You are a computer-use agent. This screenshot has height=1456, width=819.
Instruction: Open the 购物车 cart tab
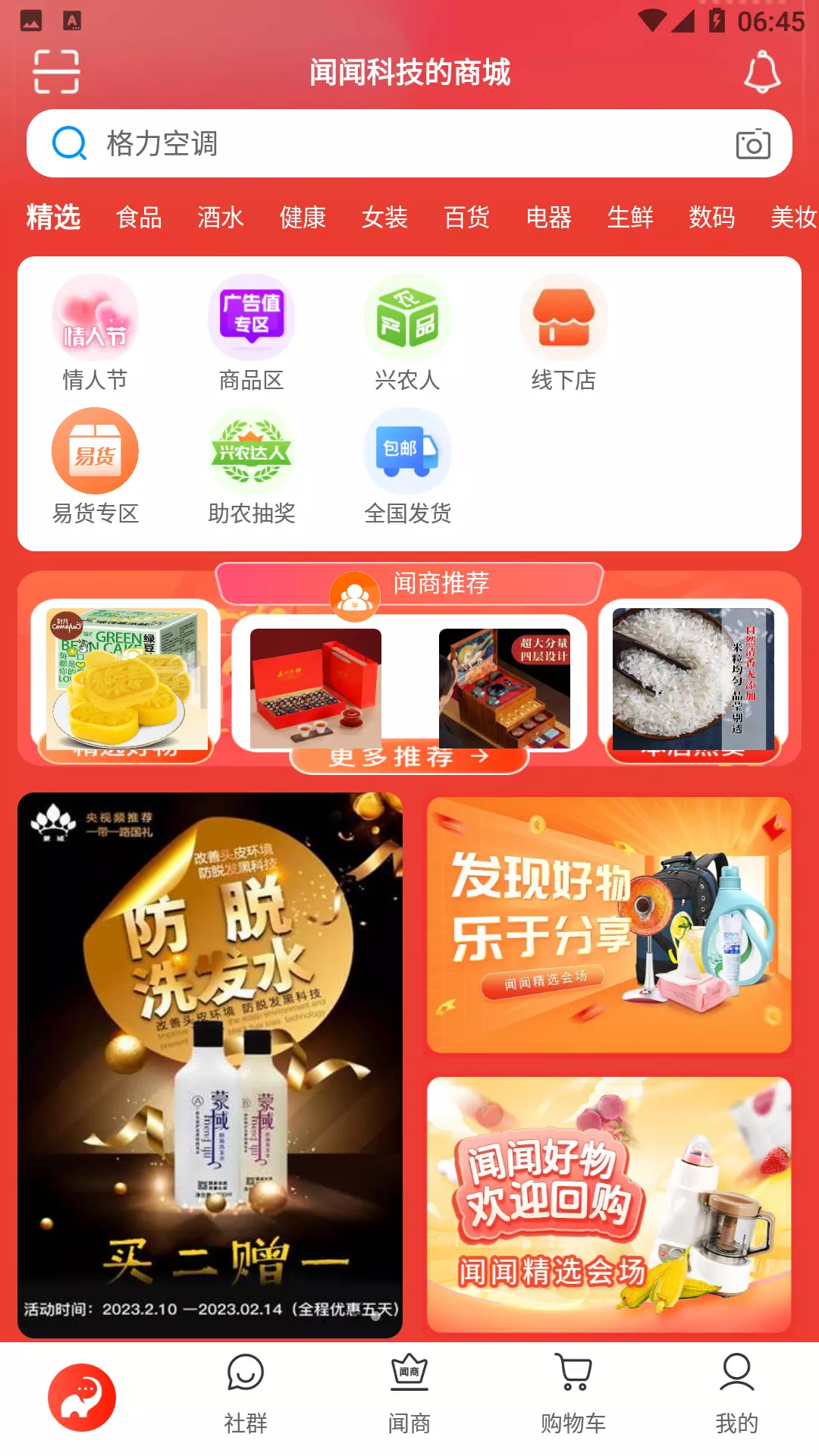pyautogui.click(x=573, y=1395)
